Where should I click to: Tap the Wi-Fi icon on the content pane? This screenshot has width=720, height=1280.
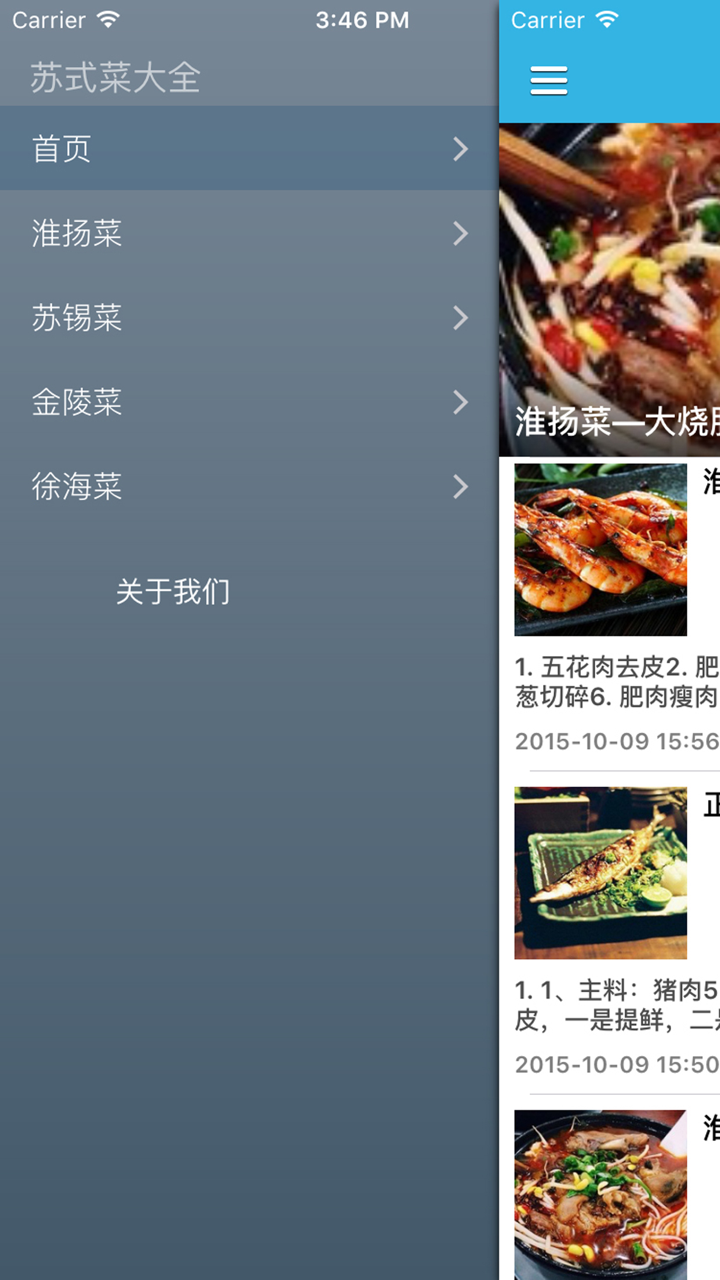coord(609,18)
